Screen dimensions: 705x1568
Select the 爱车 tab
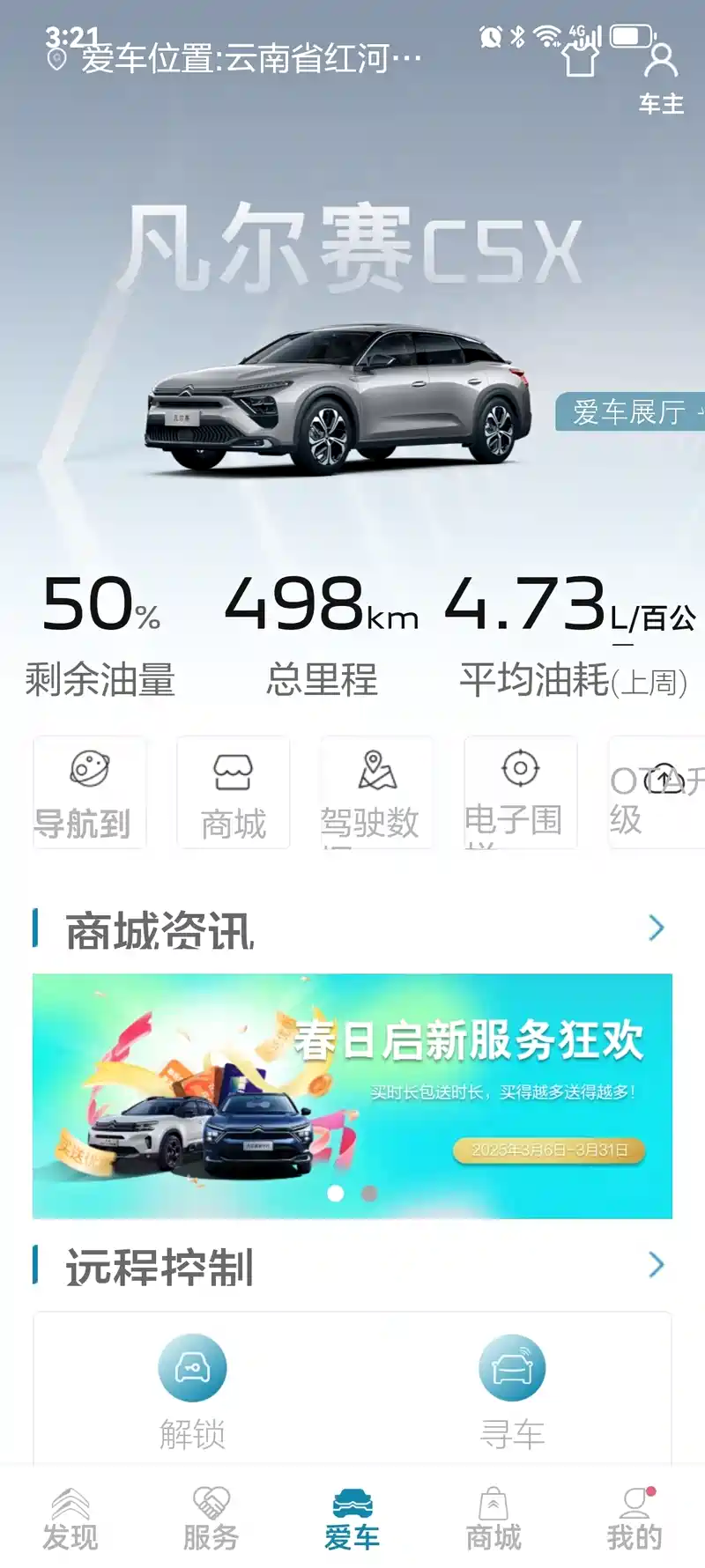(352, 1519)
